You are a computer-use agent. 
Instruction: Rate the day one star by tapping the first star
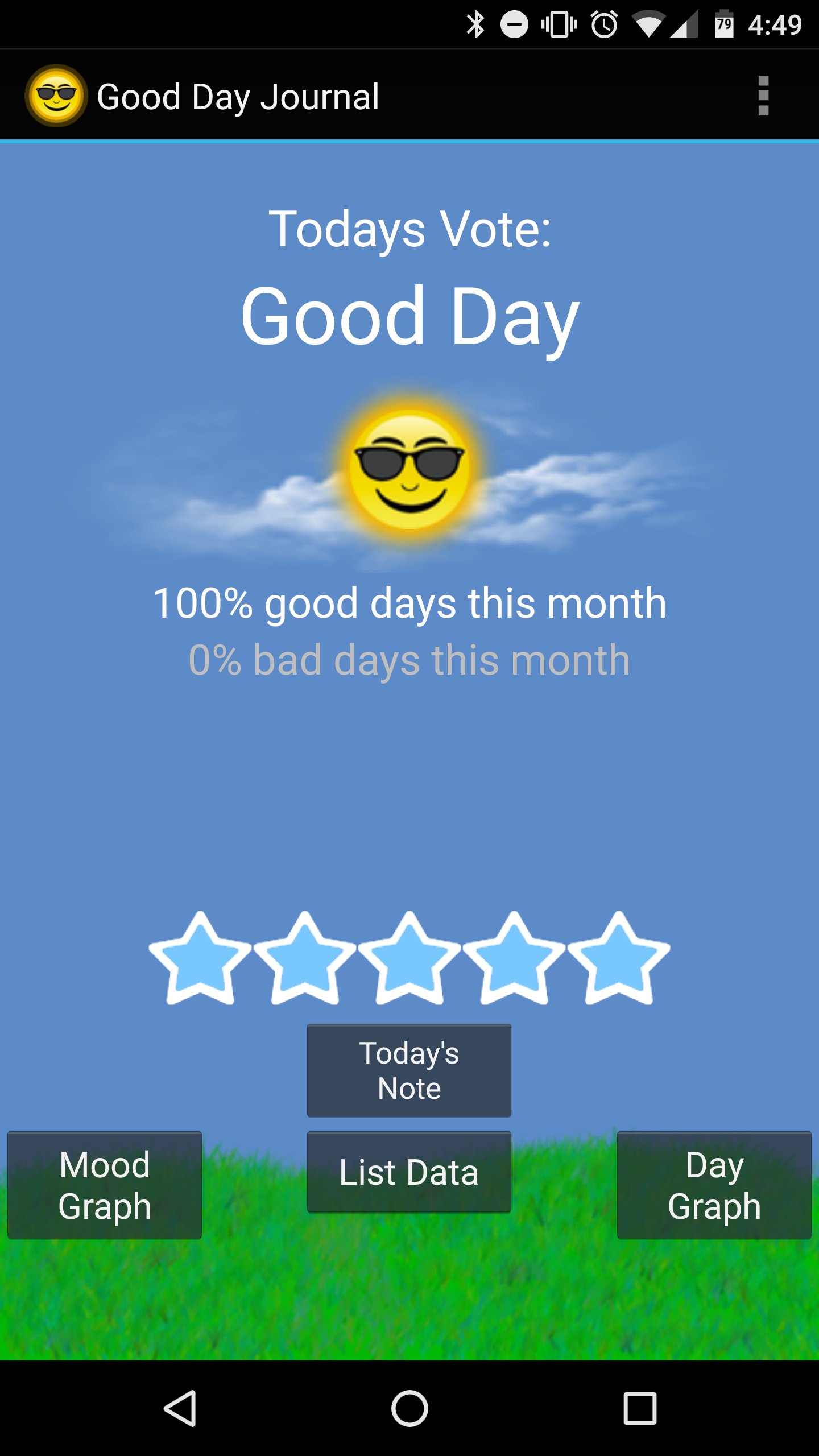[x=197, y=958]
